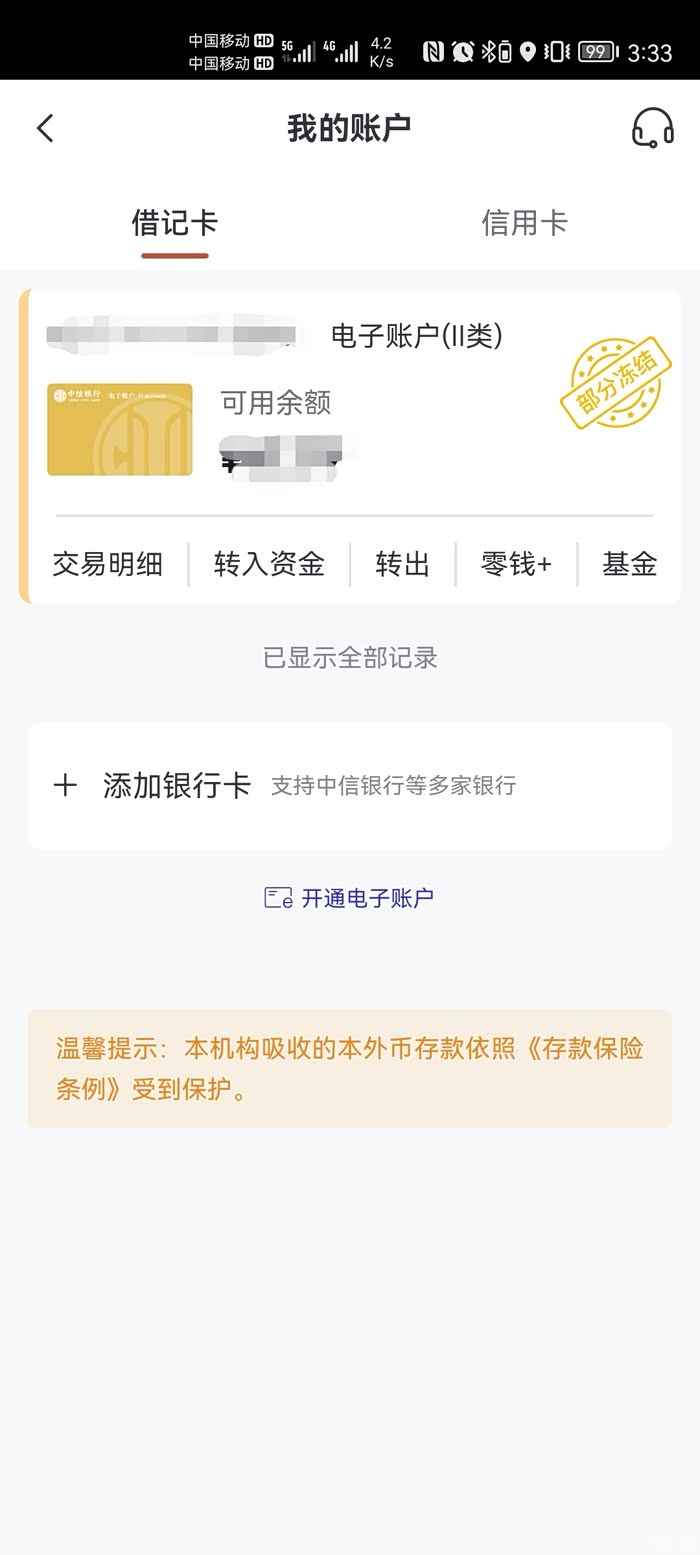This screenshot has height=1555, width=700.
Task: Open 基金 on the account card
Action: [629, 564]
